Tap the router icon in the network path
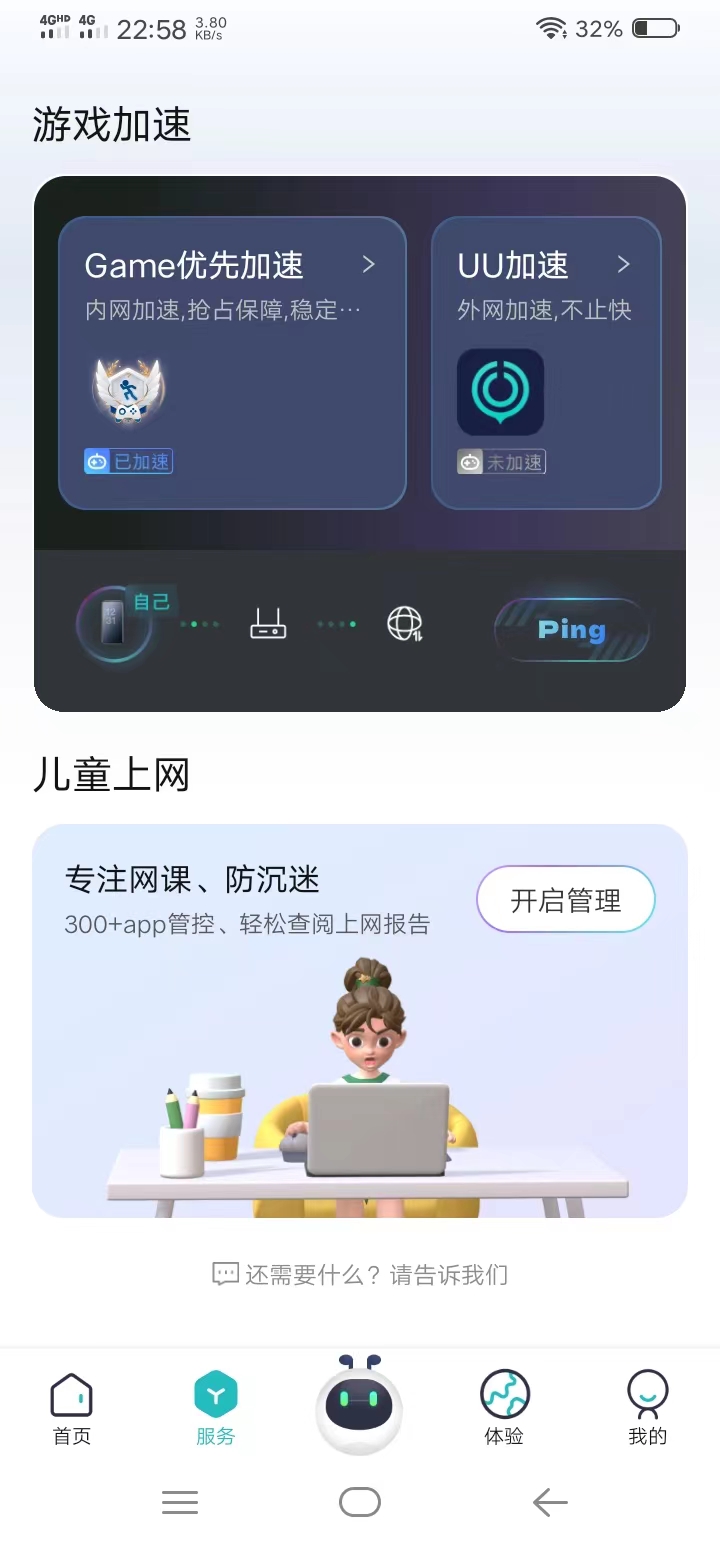 (268, 625)
